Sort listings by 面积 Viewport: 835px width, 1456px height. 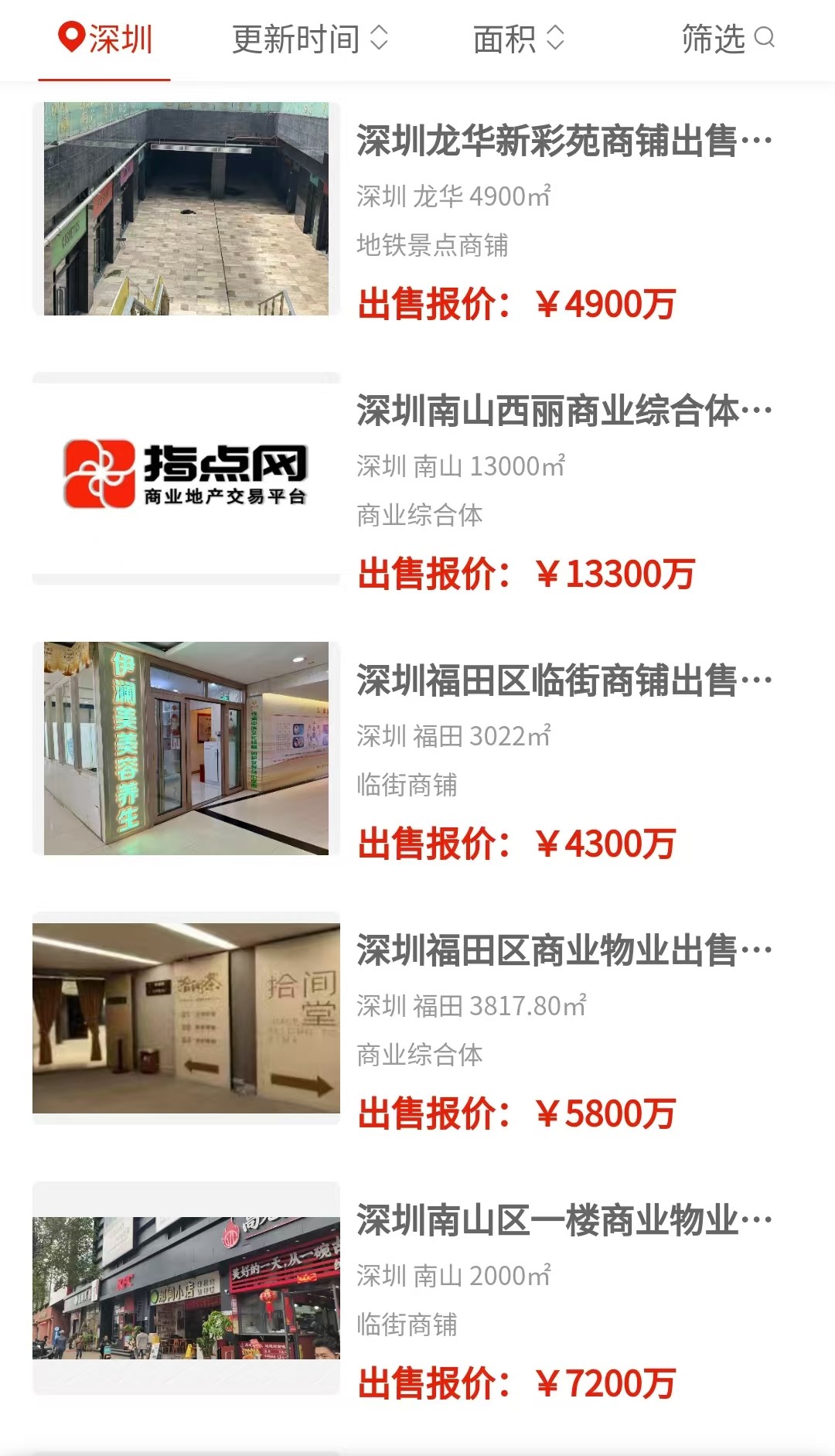click(519, 39)
